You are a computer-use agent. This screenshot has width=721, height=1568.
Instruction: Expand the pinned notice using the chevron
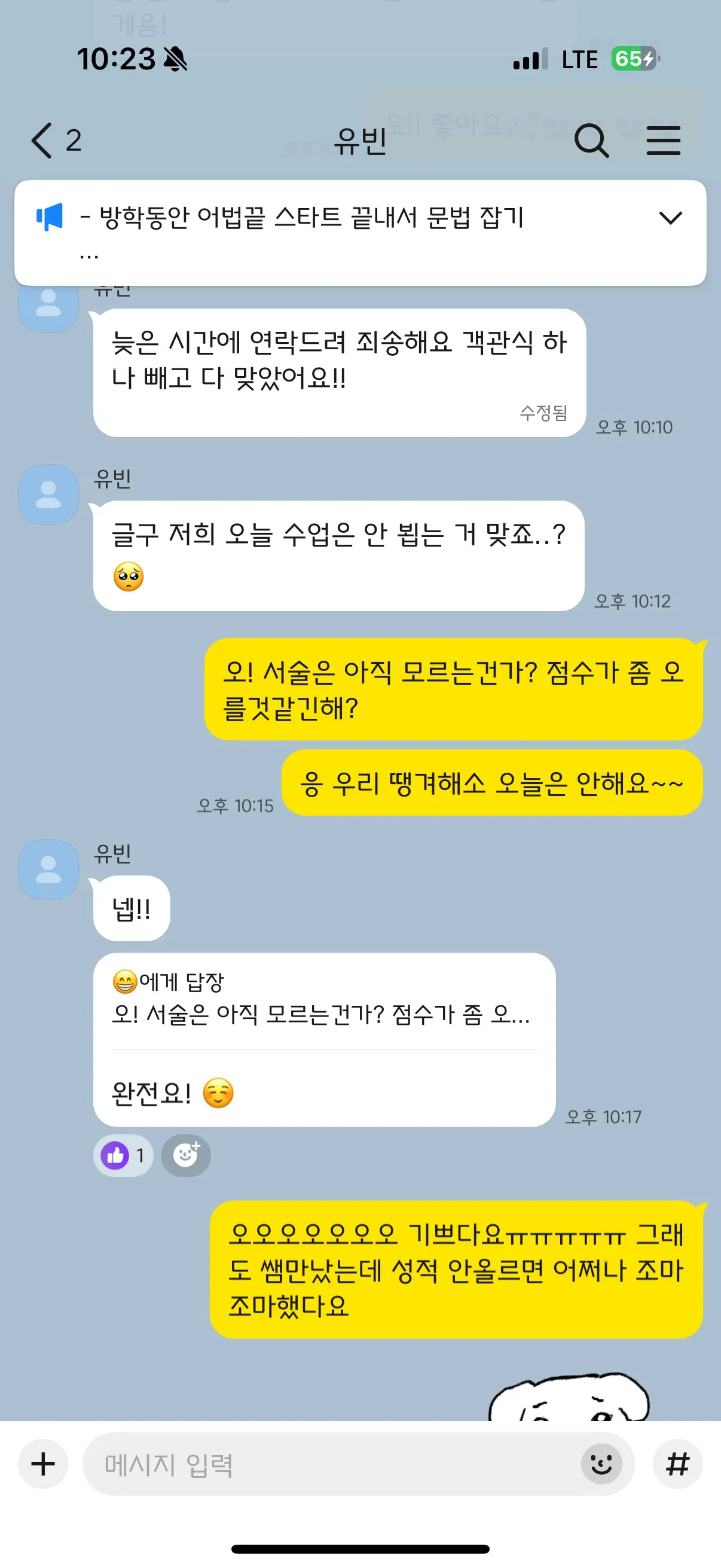(670, 219)
